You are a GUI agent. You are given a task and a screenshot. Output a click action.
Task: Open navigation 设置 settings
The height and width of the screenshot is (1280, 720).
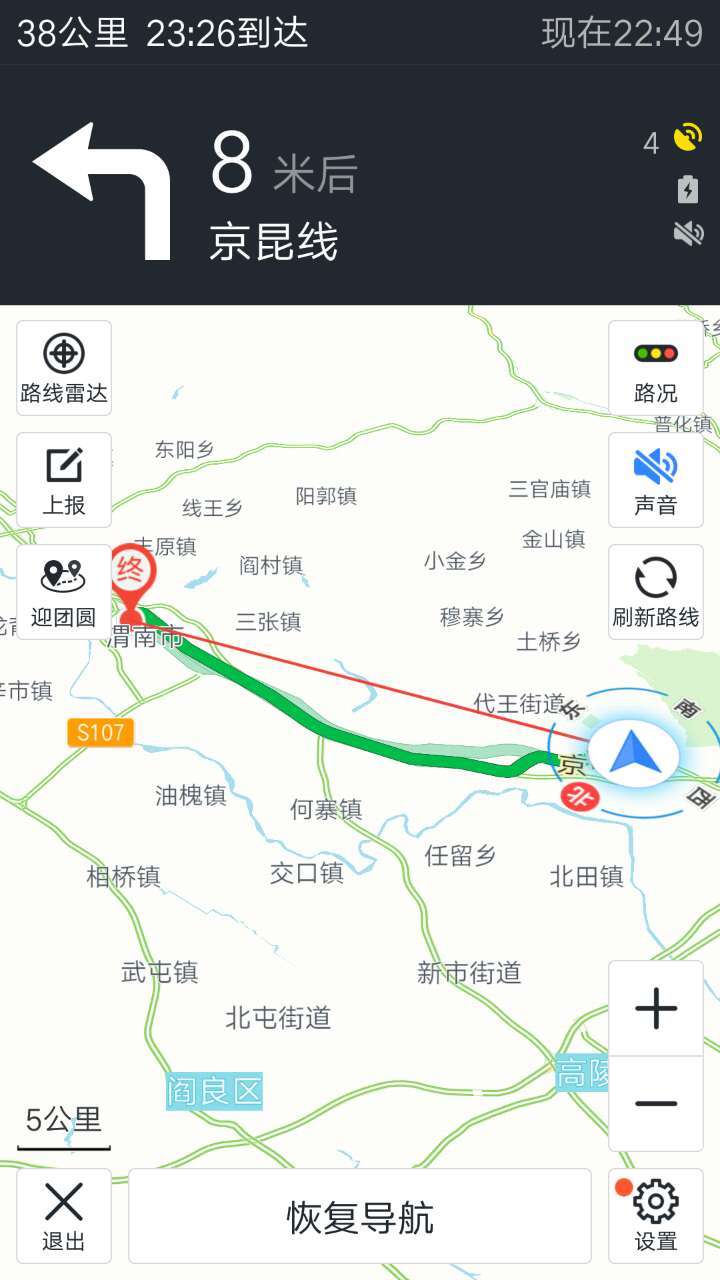tap(656, 1216)
